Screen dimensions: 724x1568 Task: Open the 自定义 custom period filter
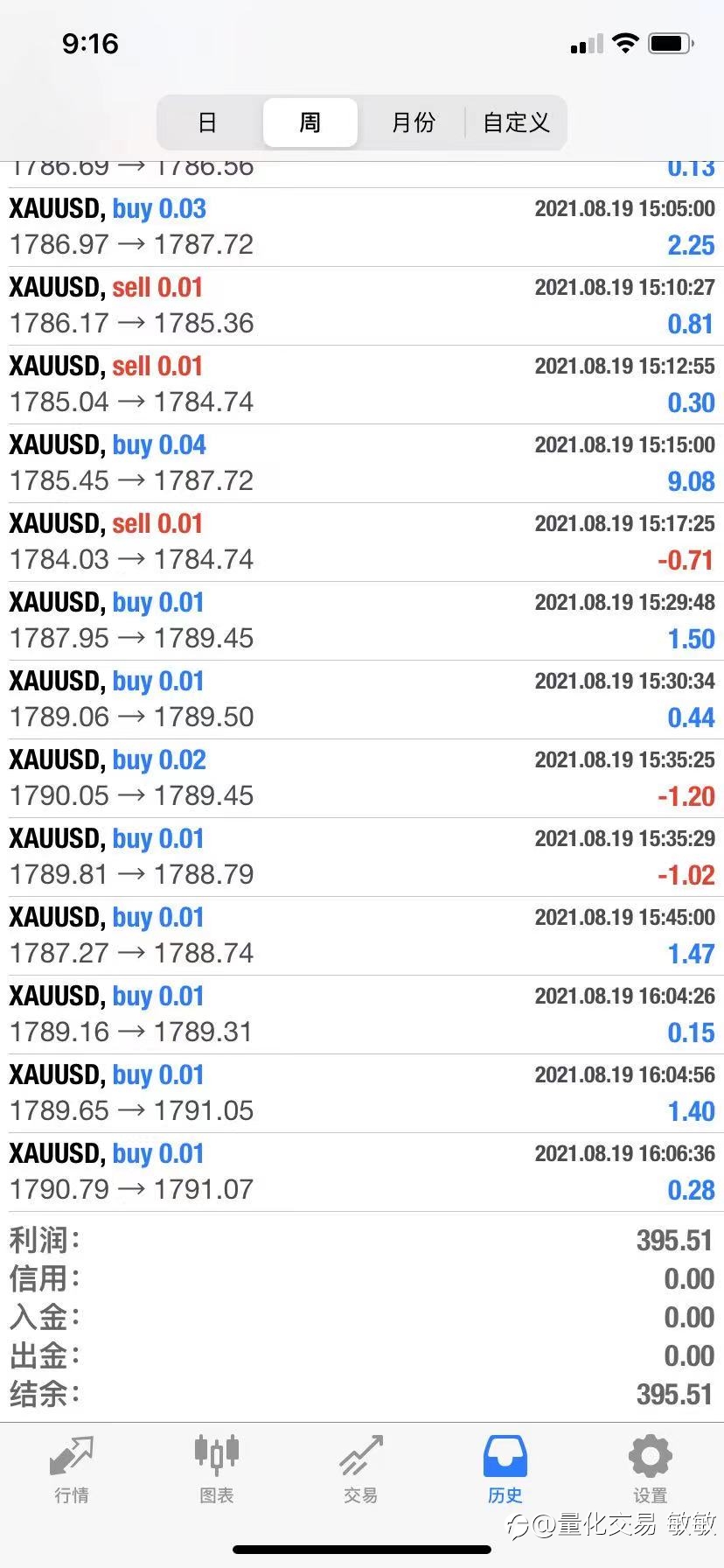pos(516,122)
